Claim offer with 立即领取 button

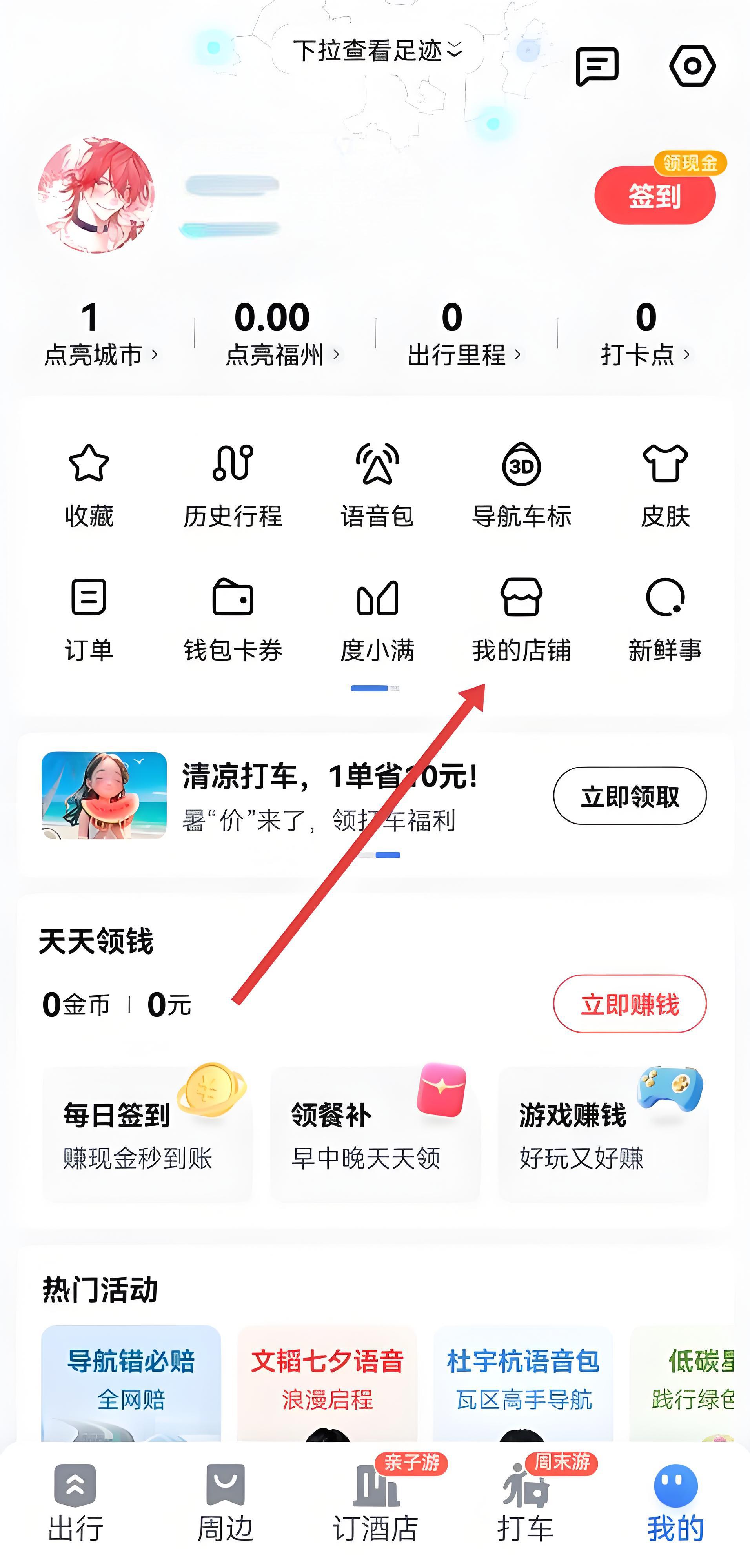[x=629, y=796]
